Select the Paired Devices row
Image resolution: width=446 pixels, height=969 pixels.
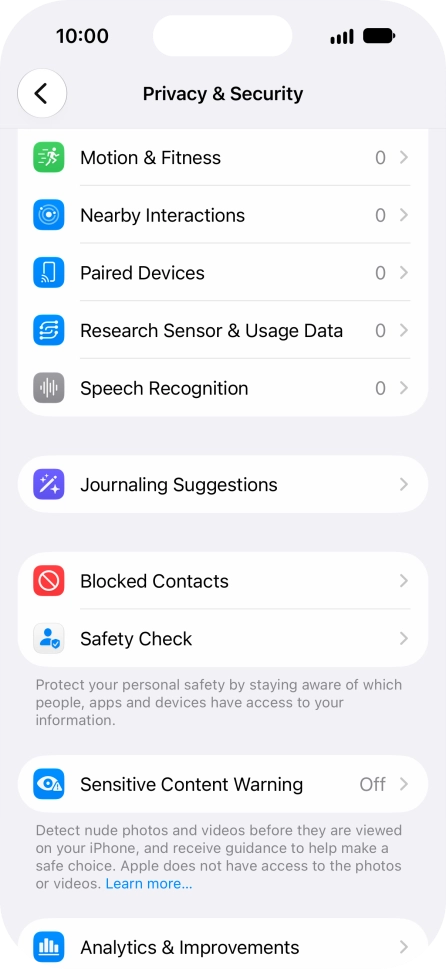pyautogui.click(x=222, y=273)
